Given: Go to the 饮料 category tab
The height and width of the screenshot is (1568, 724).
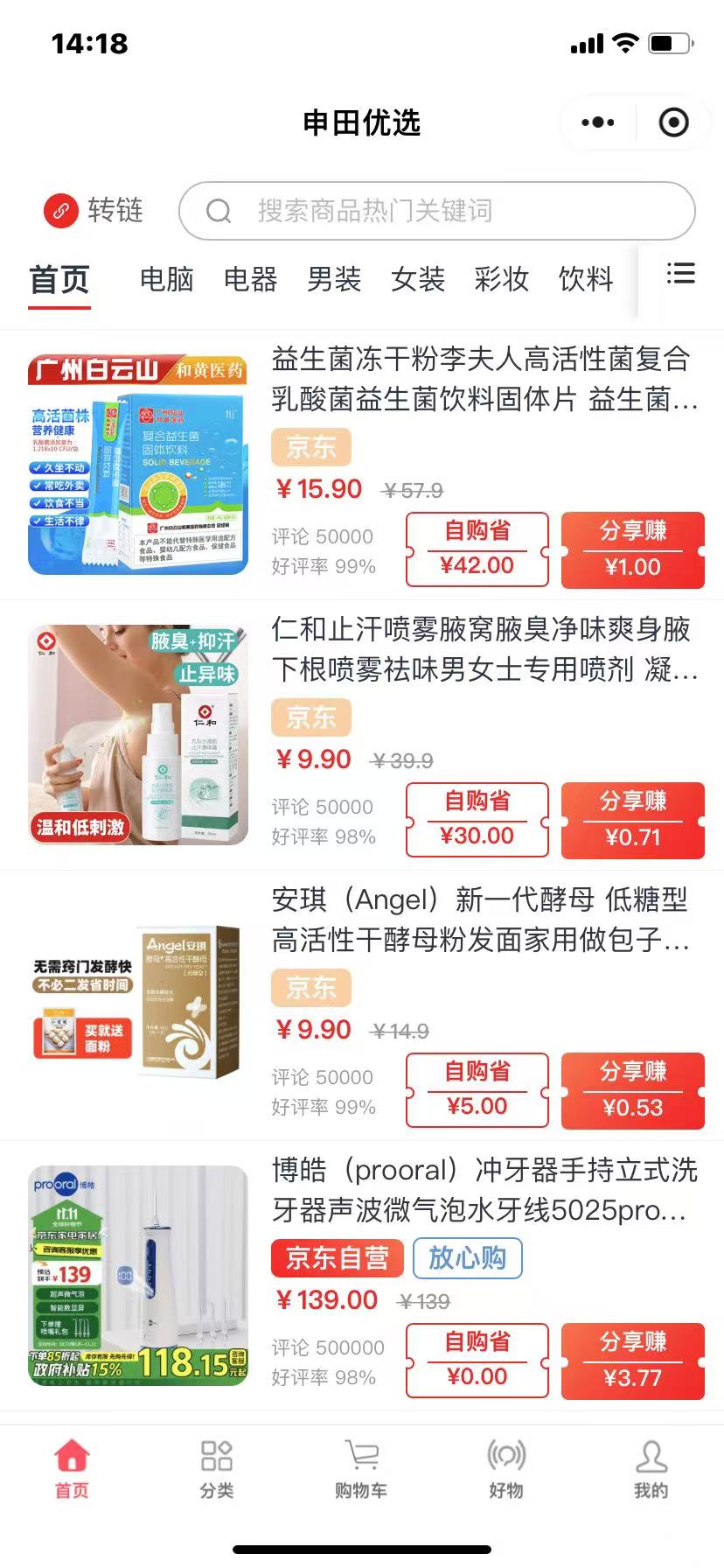Looking at the screenshot, I should [586, 280].
